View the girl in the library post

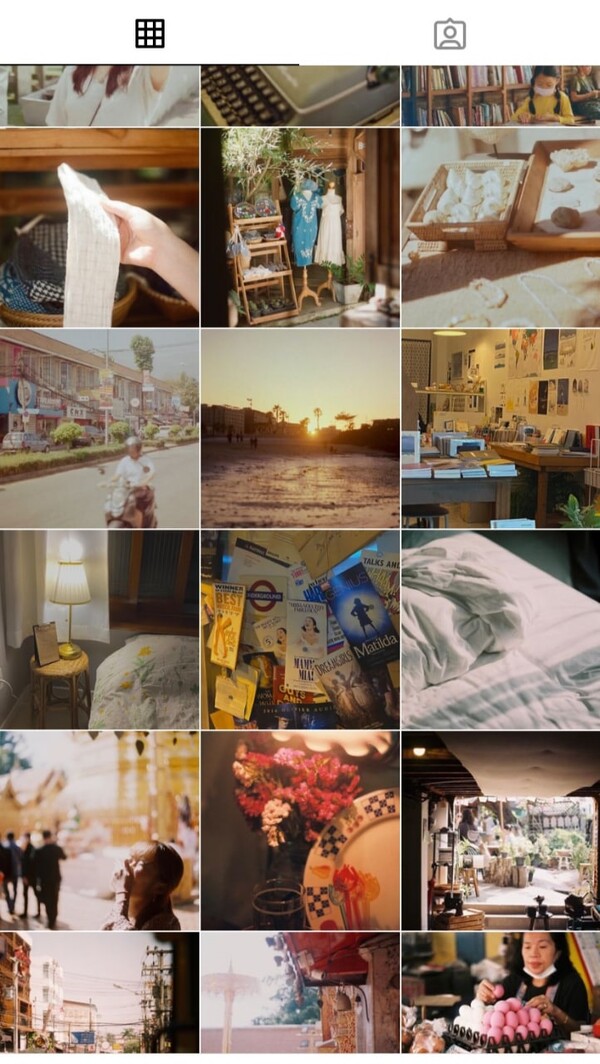pos(500,96)
